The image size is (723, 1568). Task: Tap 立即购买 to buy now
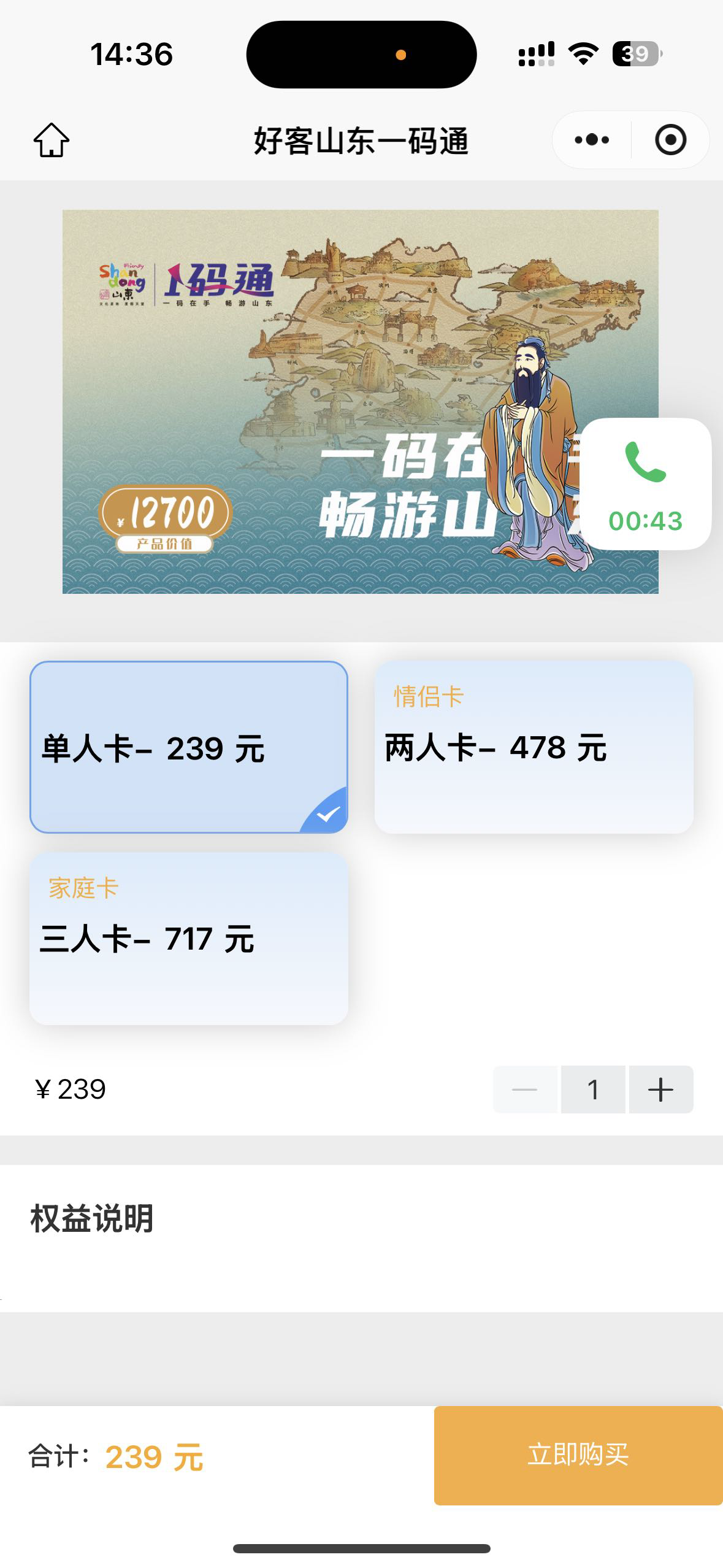pyautogui.click(x=578, y=1455)
